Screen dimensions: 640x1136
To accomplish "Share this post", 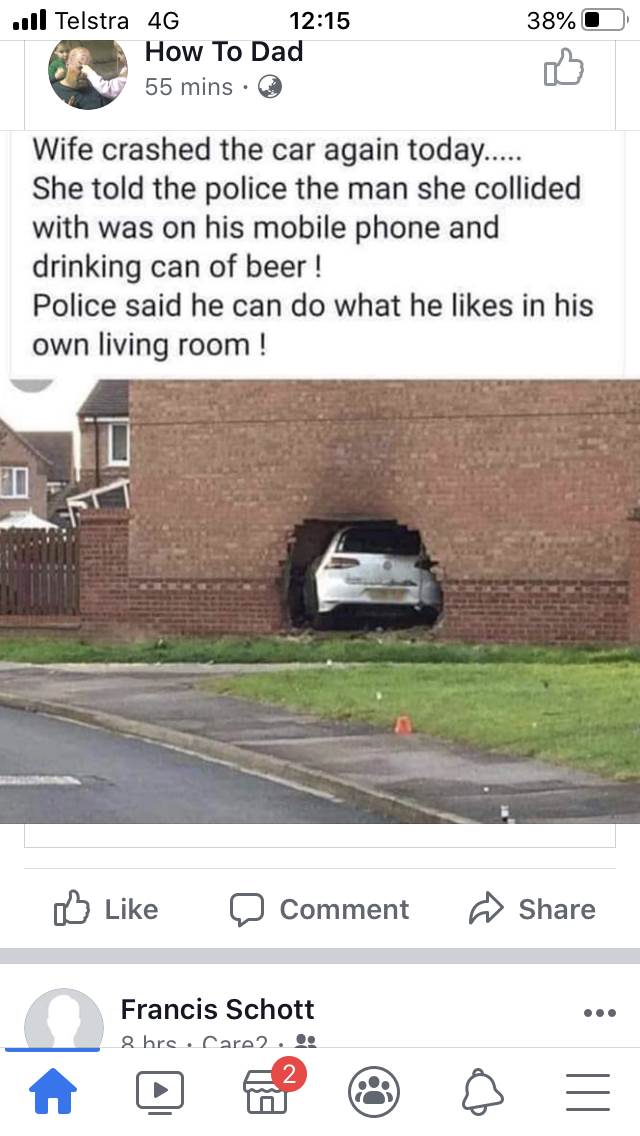I will 531,909.
